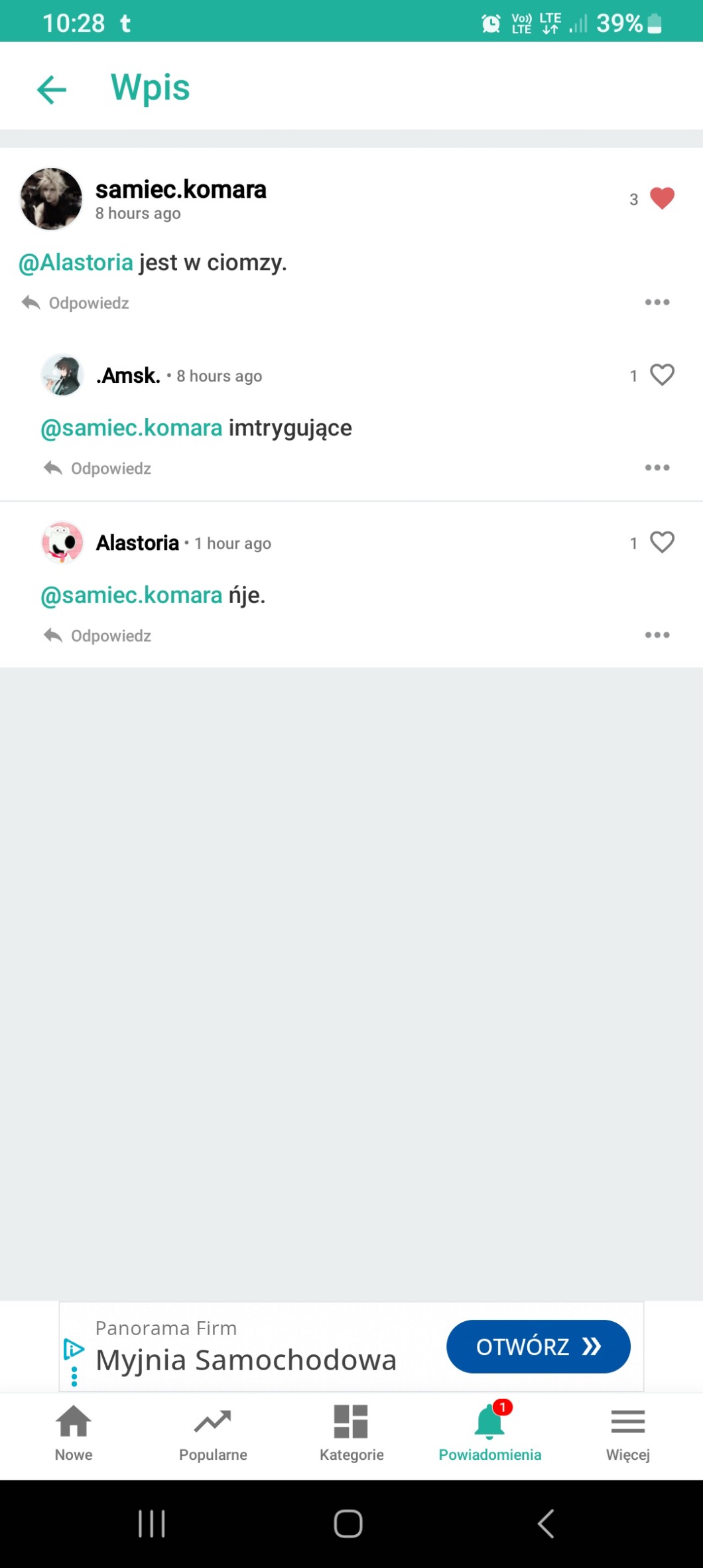Tap Odpowiedz under samiec.komara's post

[x=76, y=303]
